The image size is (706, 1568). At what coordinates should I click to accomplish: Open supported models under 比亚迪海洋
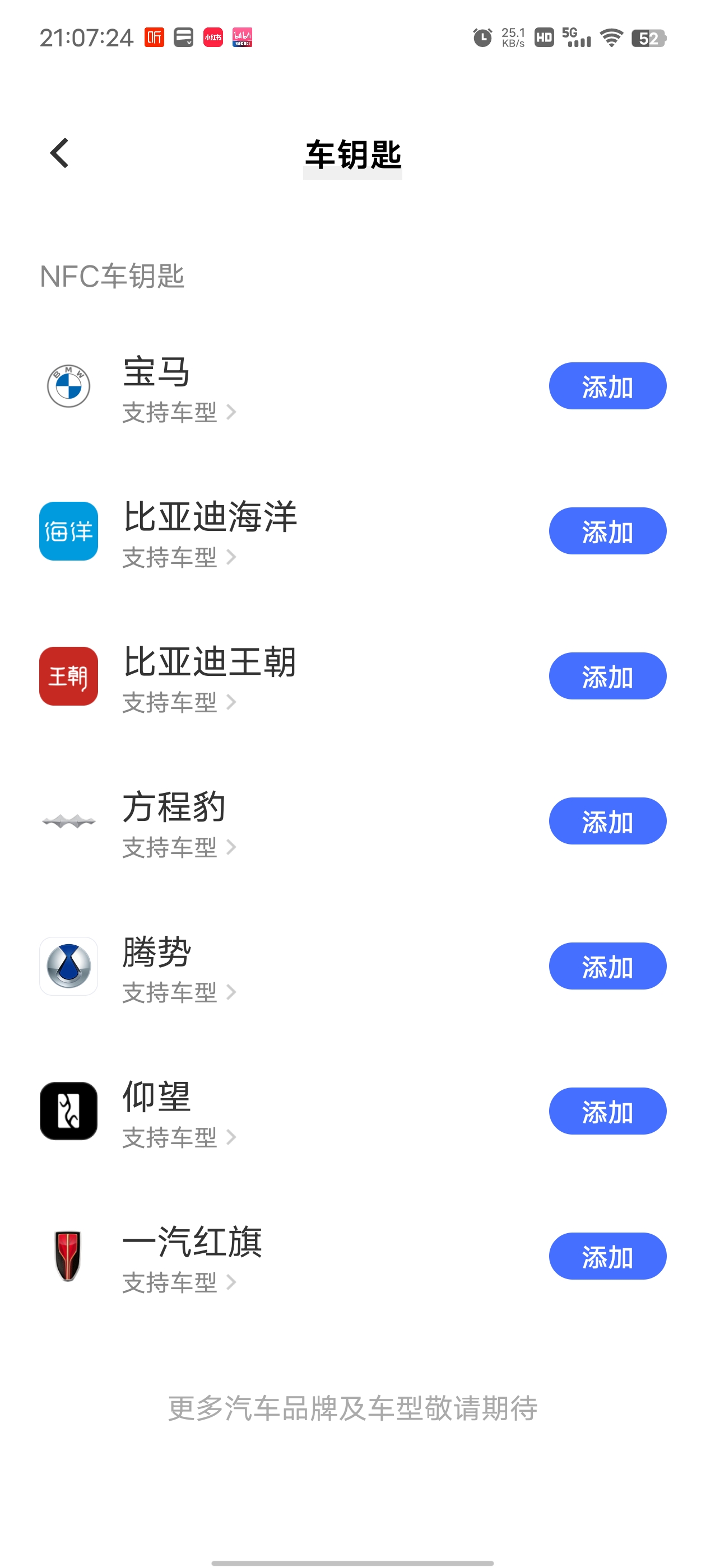(x=179, y=558)
